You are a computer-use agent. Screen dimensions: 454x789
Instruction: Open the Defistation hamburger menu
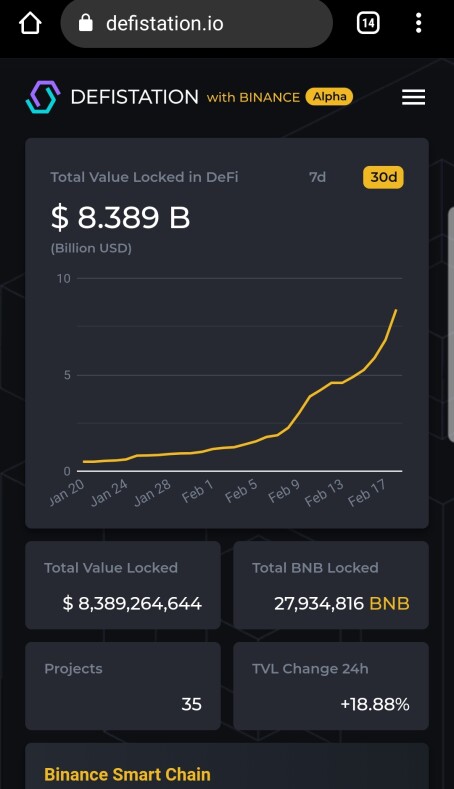pyautogui.click(x=413, y=97)
